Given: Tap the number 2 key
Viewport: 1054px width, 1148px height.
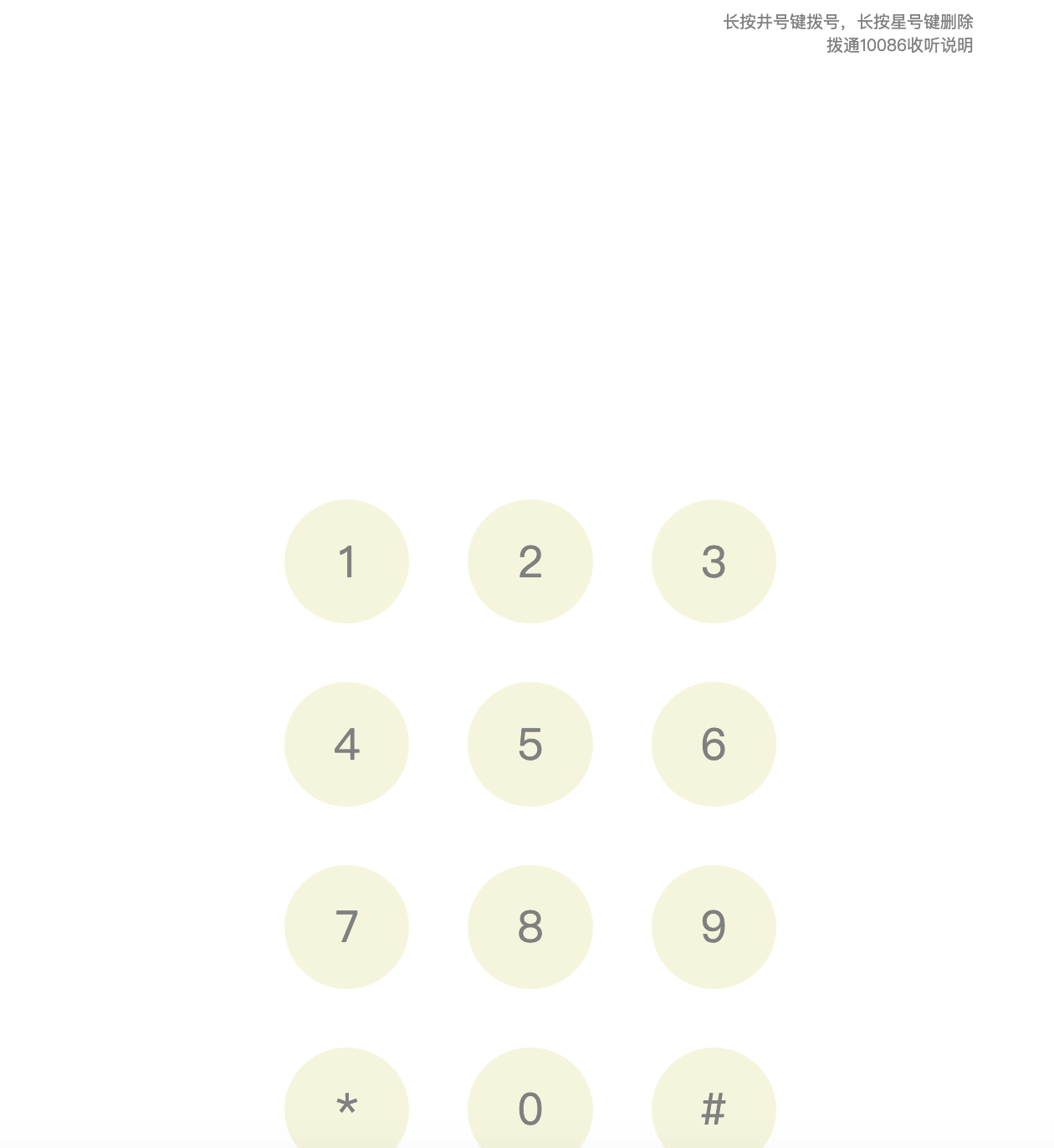Looking at the screenshot, I should click(530, 561).
